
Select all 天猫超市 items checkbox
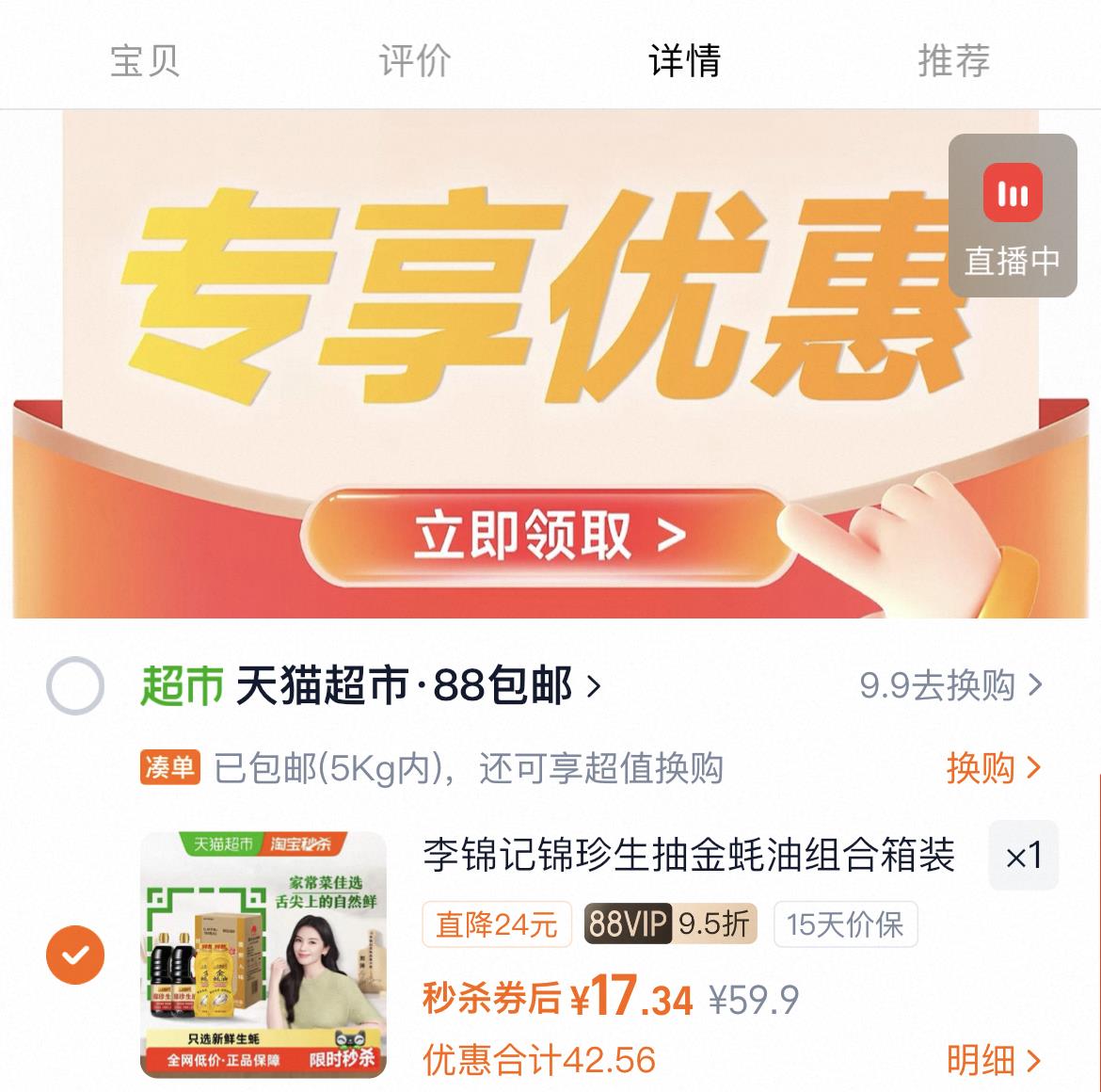(x=75, y=685)
